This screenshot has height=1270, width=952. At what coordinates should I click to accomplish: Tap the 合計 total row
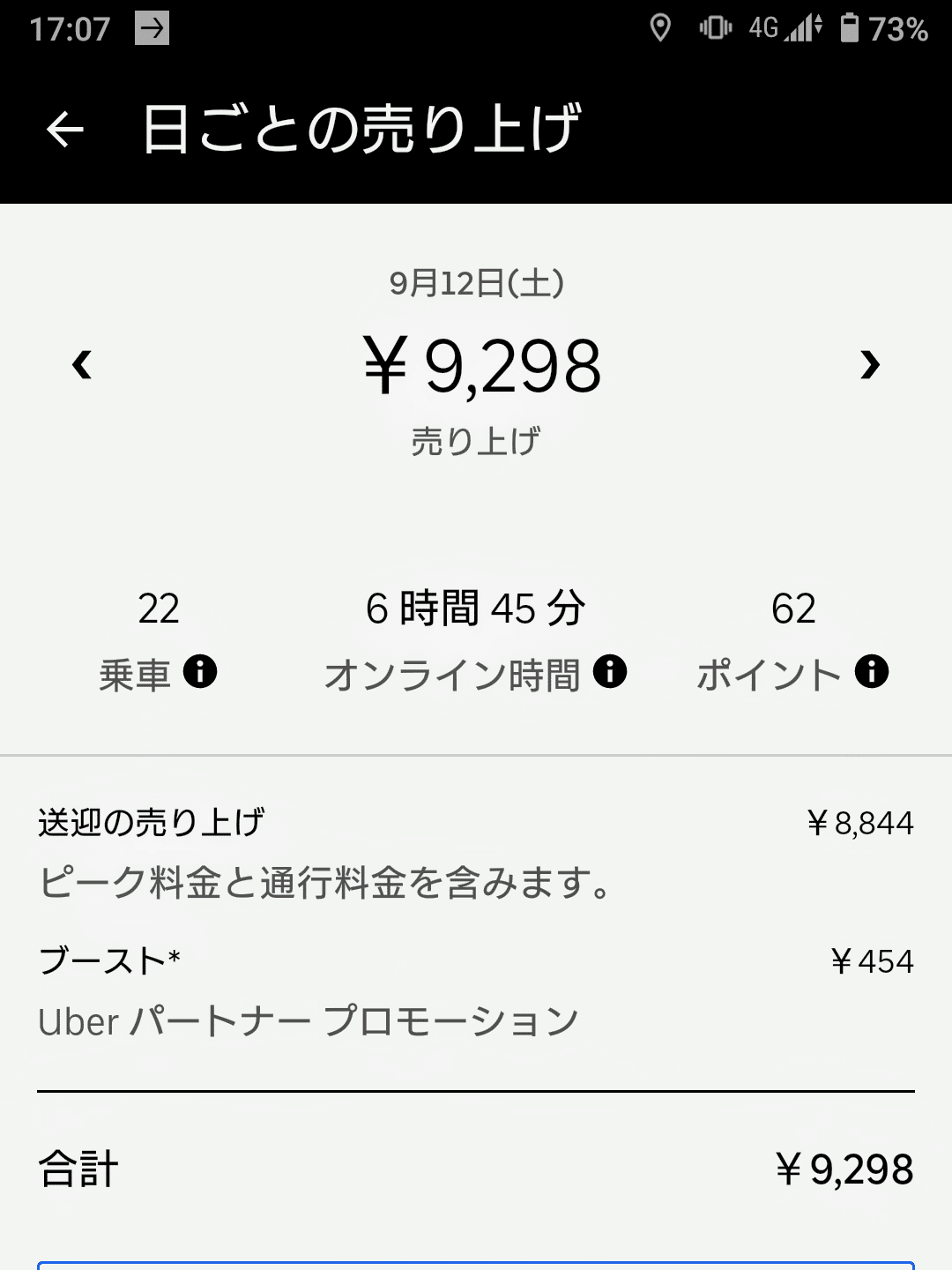click(x=476, y=1169)
